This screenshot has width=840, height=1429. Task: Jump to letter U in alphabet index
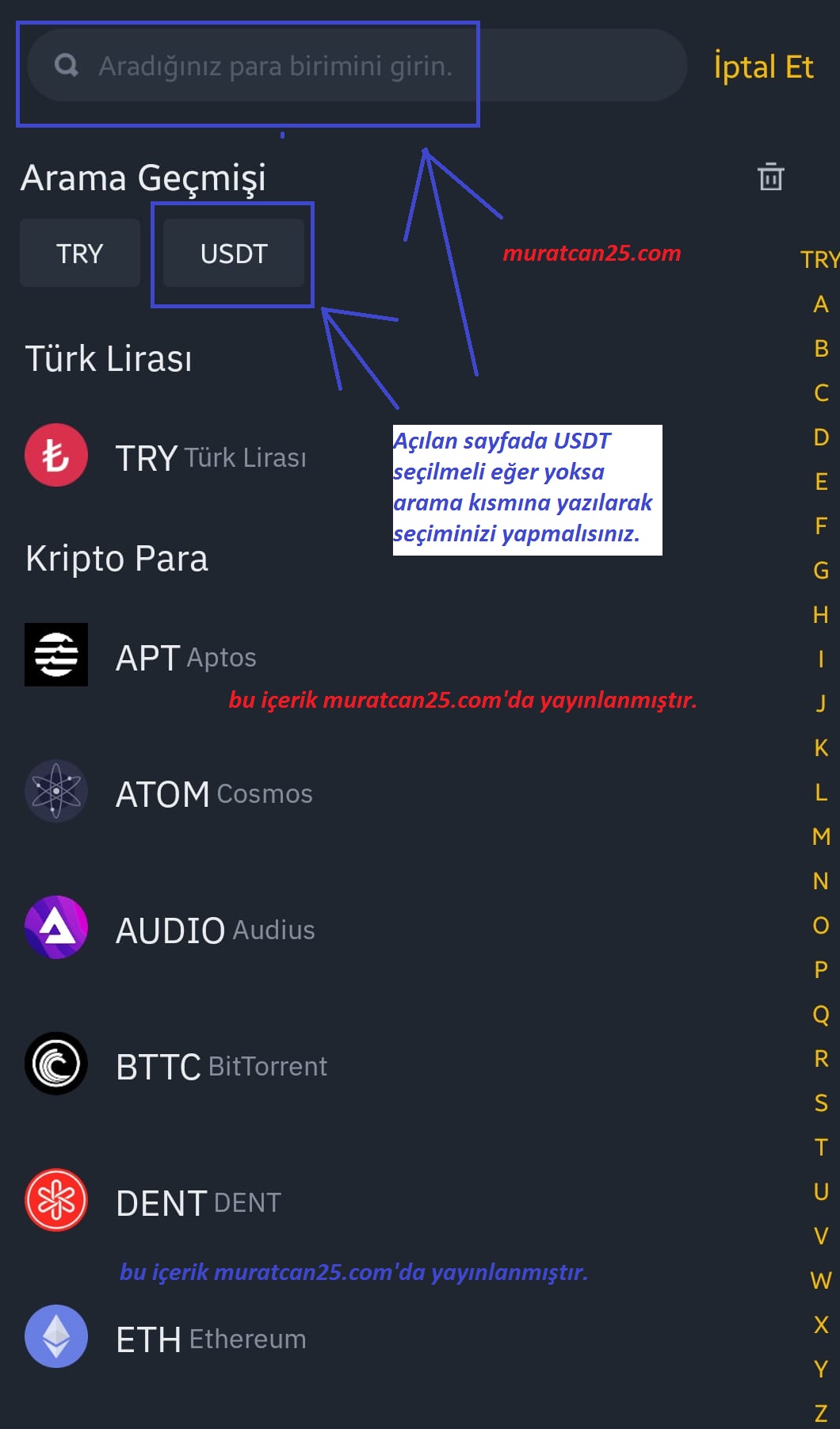[821, 1191]
